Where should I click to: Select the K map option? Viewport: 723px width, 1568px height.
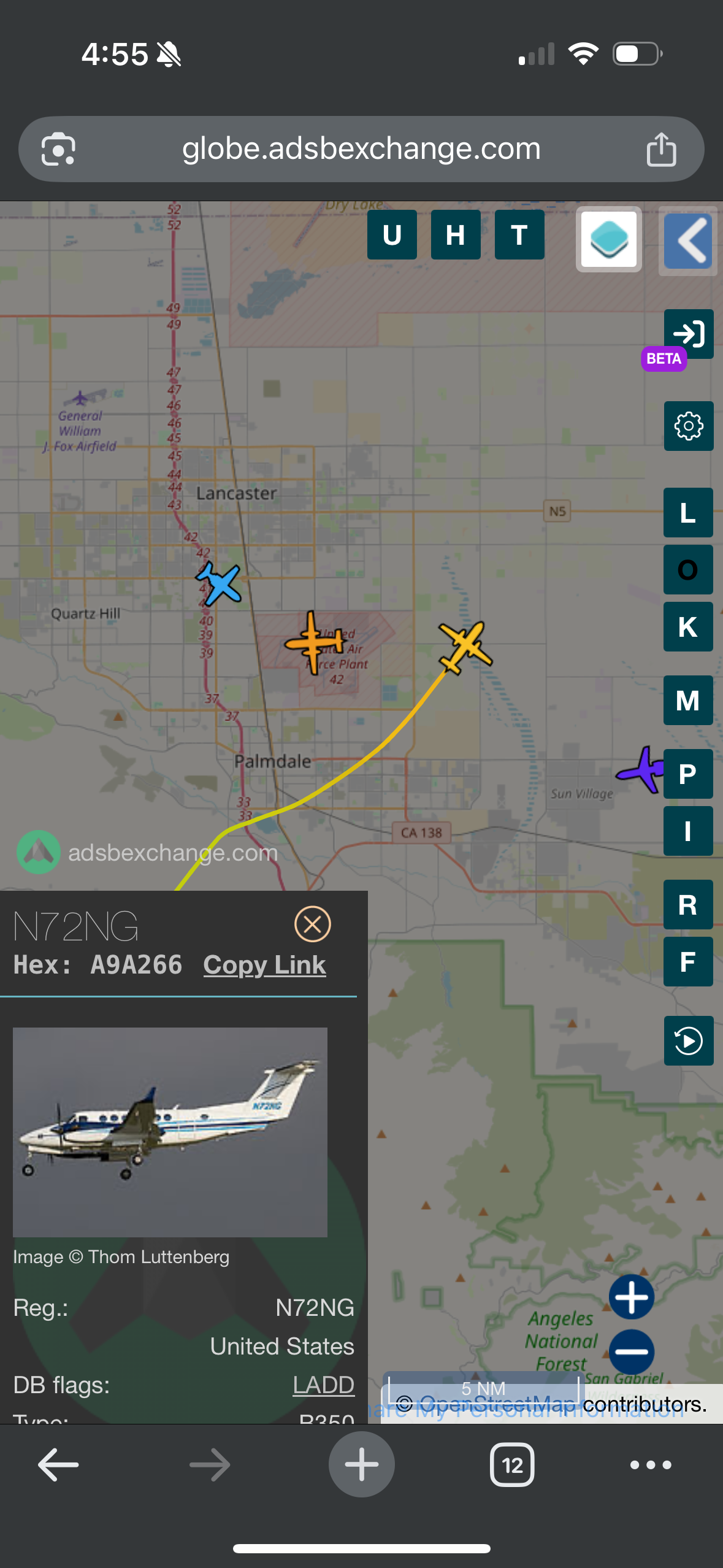point(688,627)
